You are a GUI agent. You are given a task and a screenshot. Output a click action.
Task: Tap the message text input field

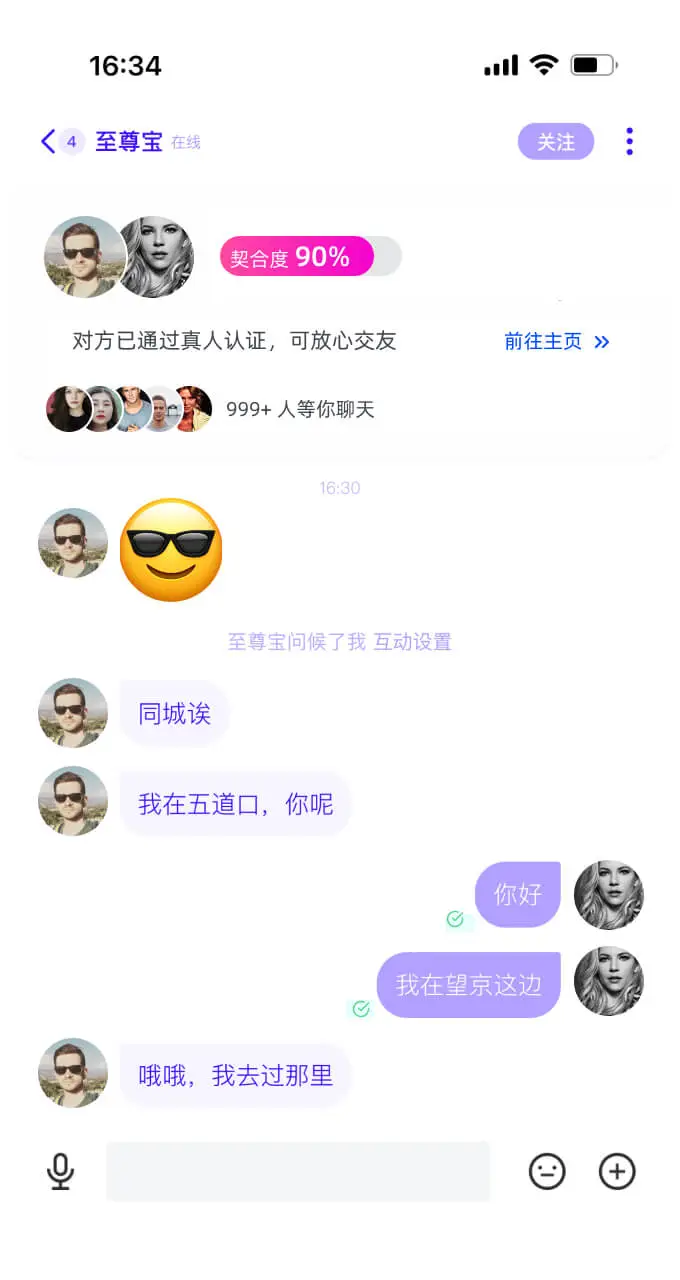(297, 1171)
